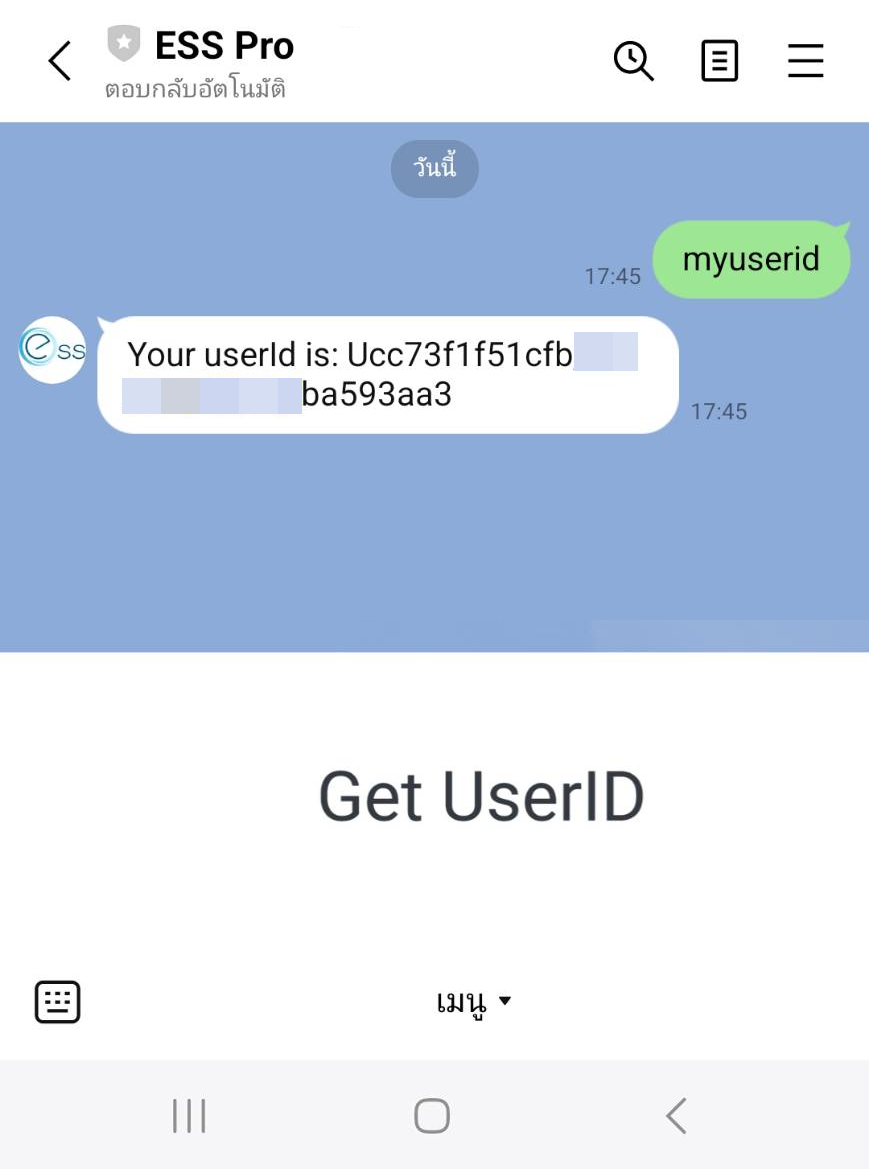Go to the phone's home screen
869x1169 pixels.
coord(432,1116)
